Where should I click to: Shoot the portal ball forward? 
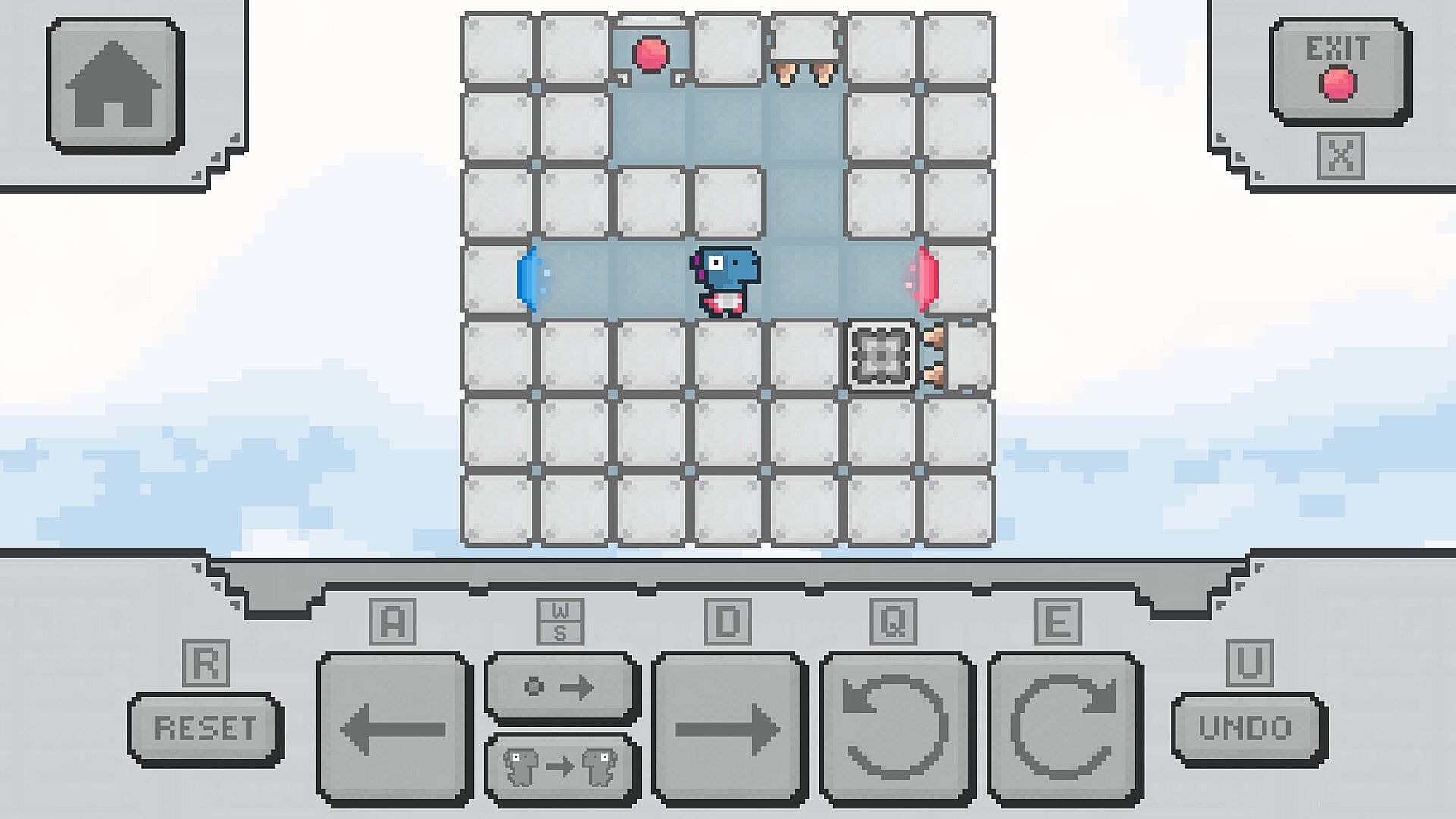[x=560, y=687]
